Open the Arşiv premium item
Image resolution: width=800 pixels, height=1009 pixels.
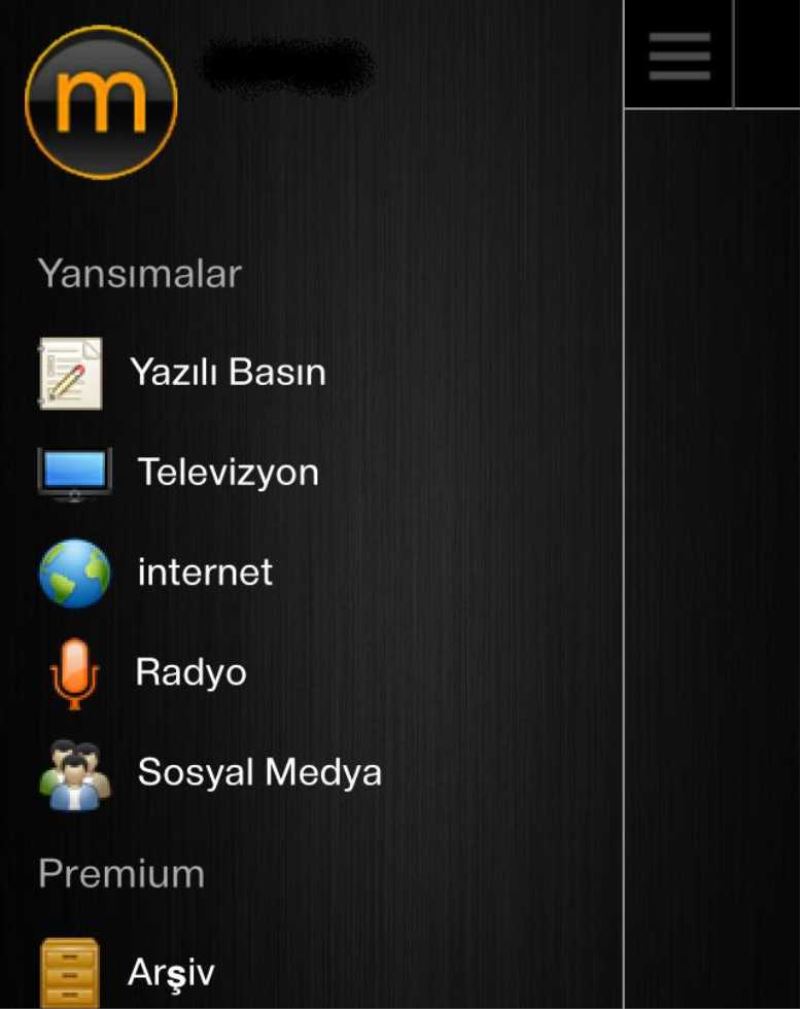[x=170, y=971]
